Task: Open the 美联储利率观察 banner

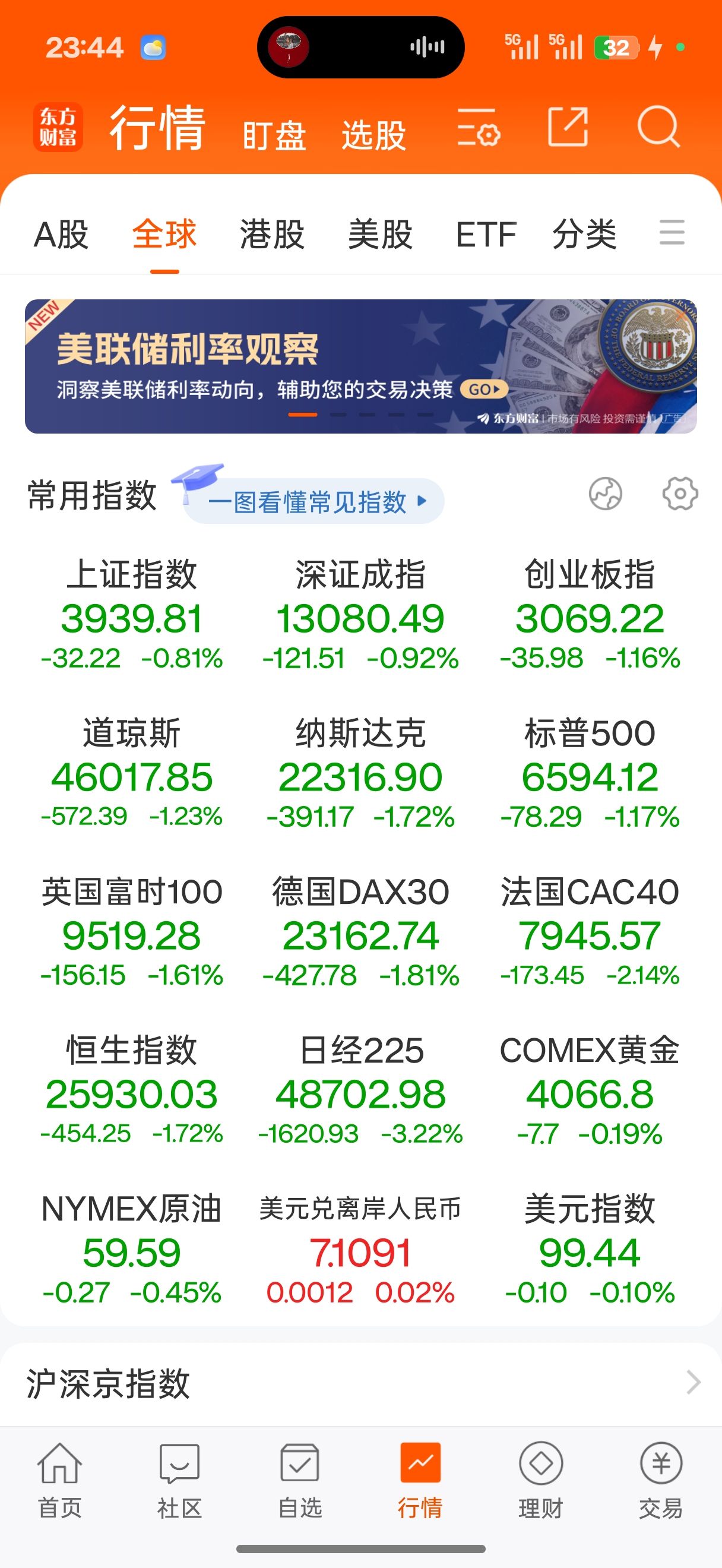Action: point(360,366)
